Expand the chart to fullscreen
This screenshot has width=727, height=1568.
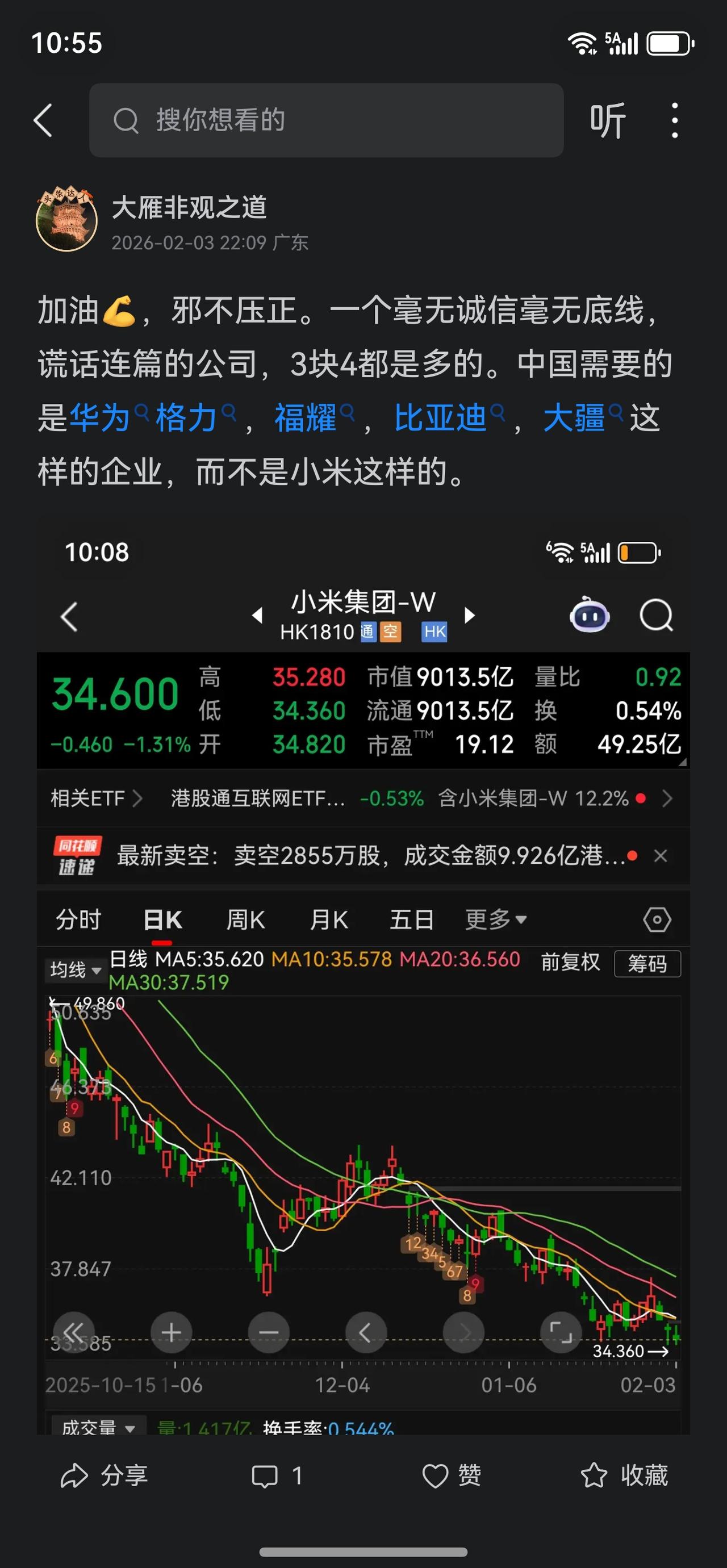pos(561,1333)
